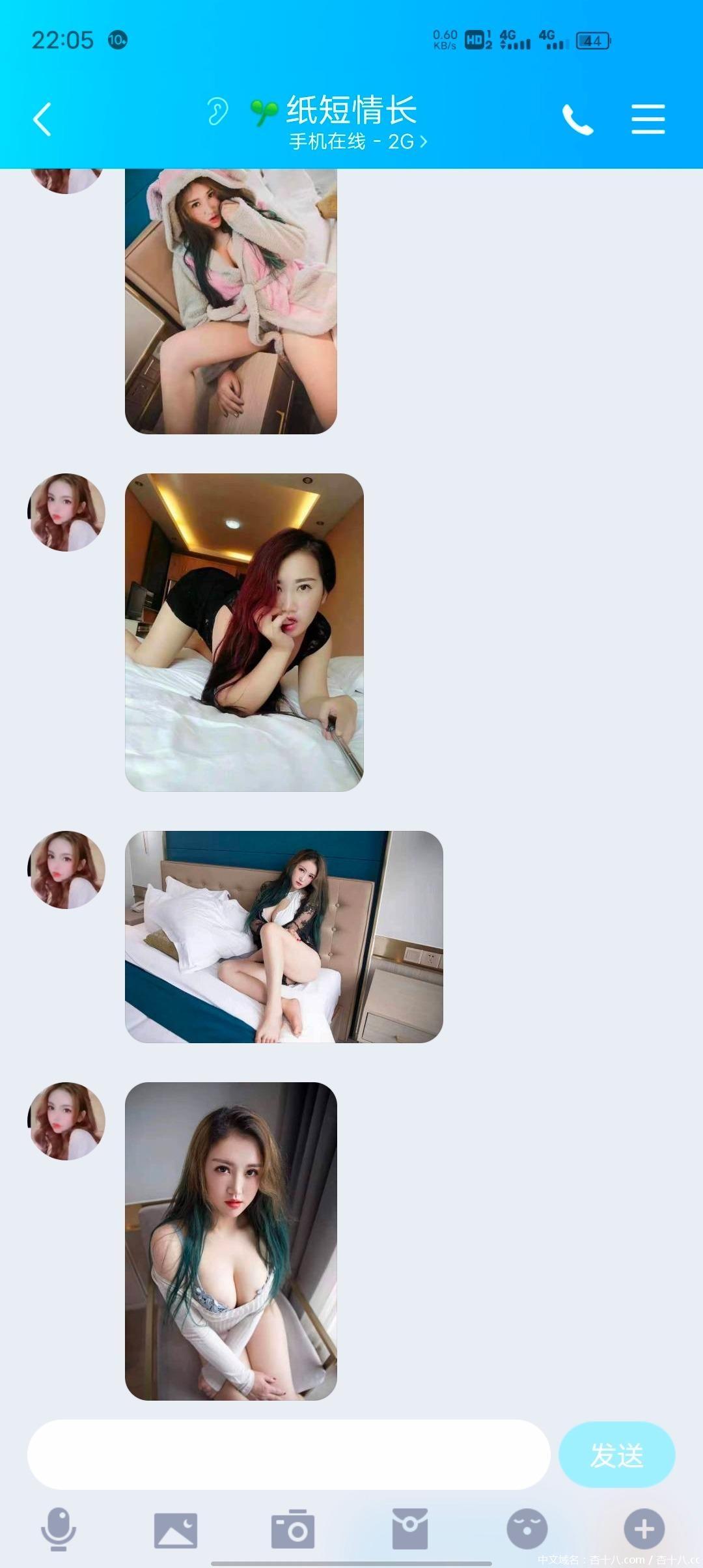Open the emoji sticker panel

[527, 1529]
